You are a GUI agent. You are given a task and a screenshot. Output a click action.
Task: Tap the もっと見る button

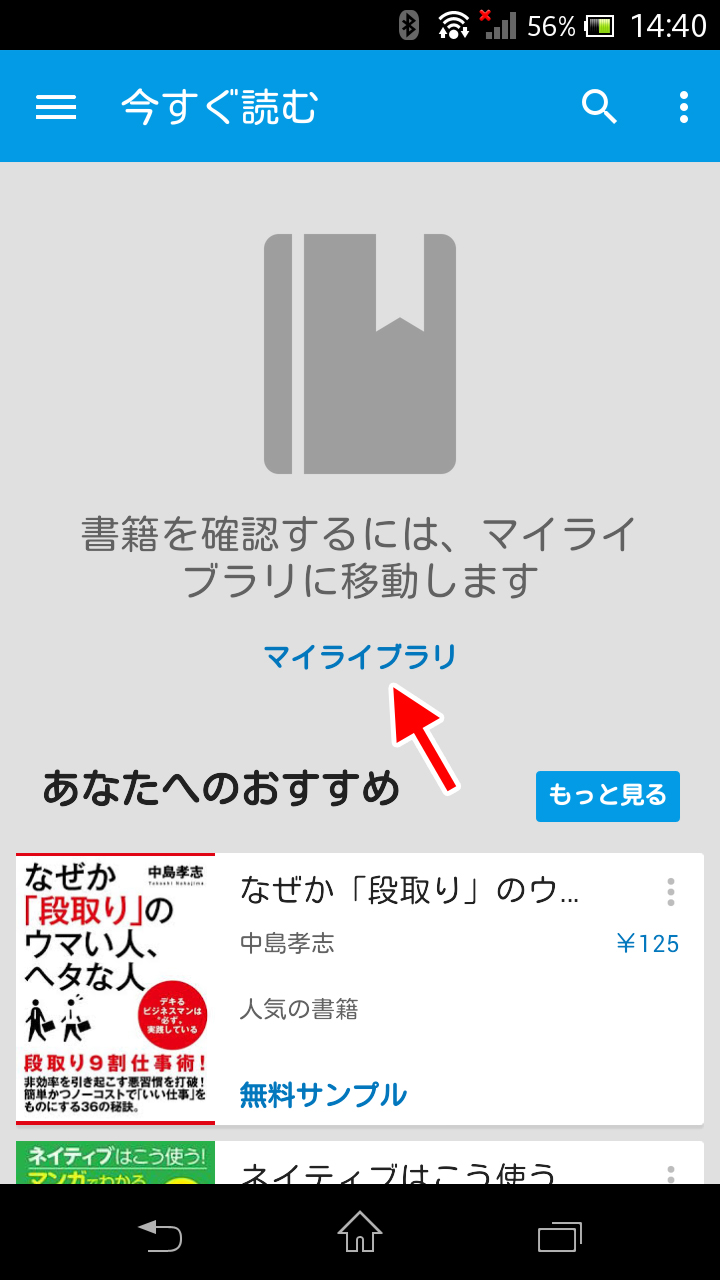(x=607, y=796)
